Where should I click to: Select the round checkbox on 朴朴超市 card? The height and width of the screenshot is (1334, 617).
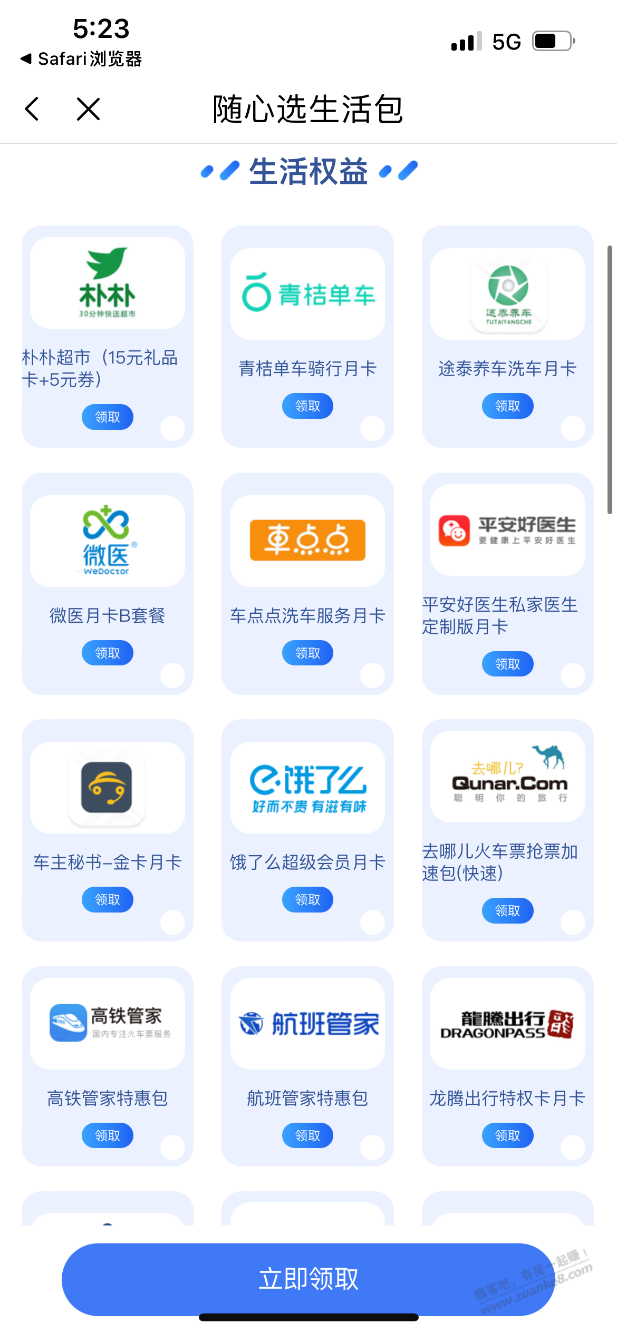[173, 429]
